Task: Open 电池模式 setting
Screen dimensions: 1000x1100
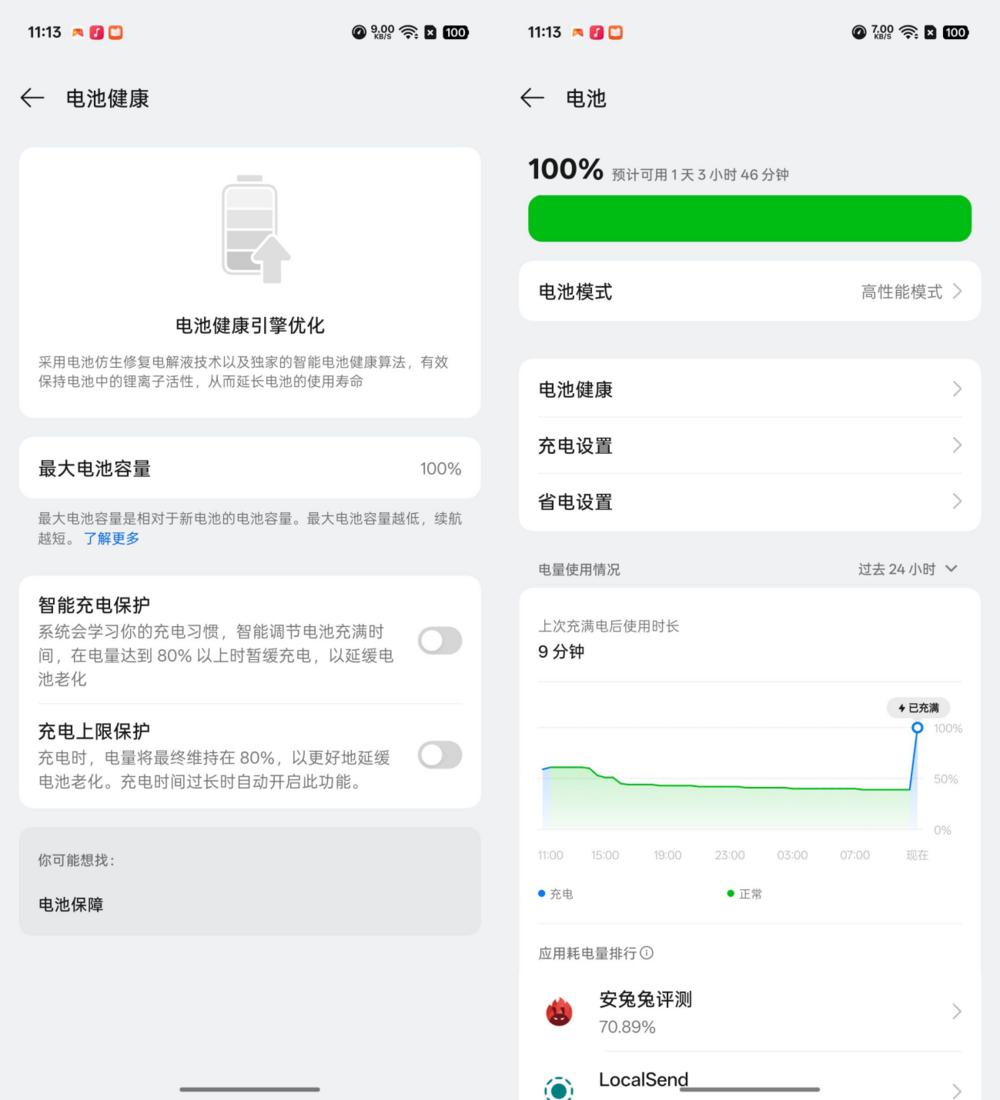Action: point(750,292)
